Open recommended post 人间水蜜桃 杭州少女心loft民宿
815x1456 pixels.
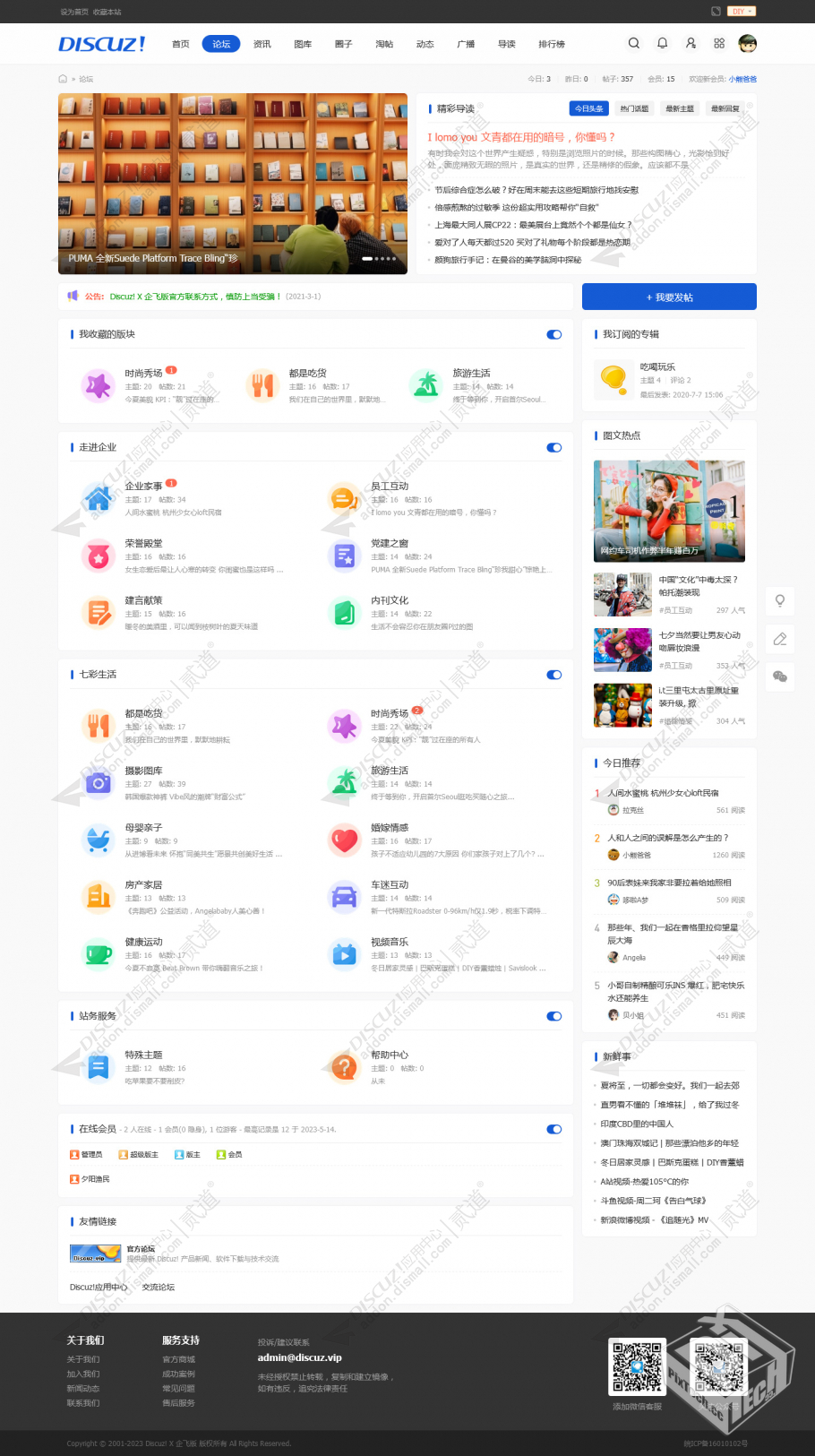pyautogui.click(x=663, y=793)
